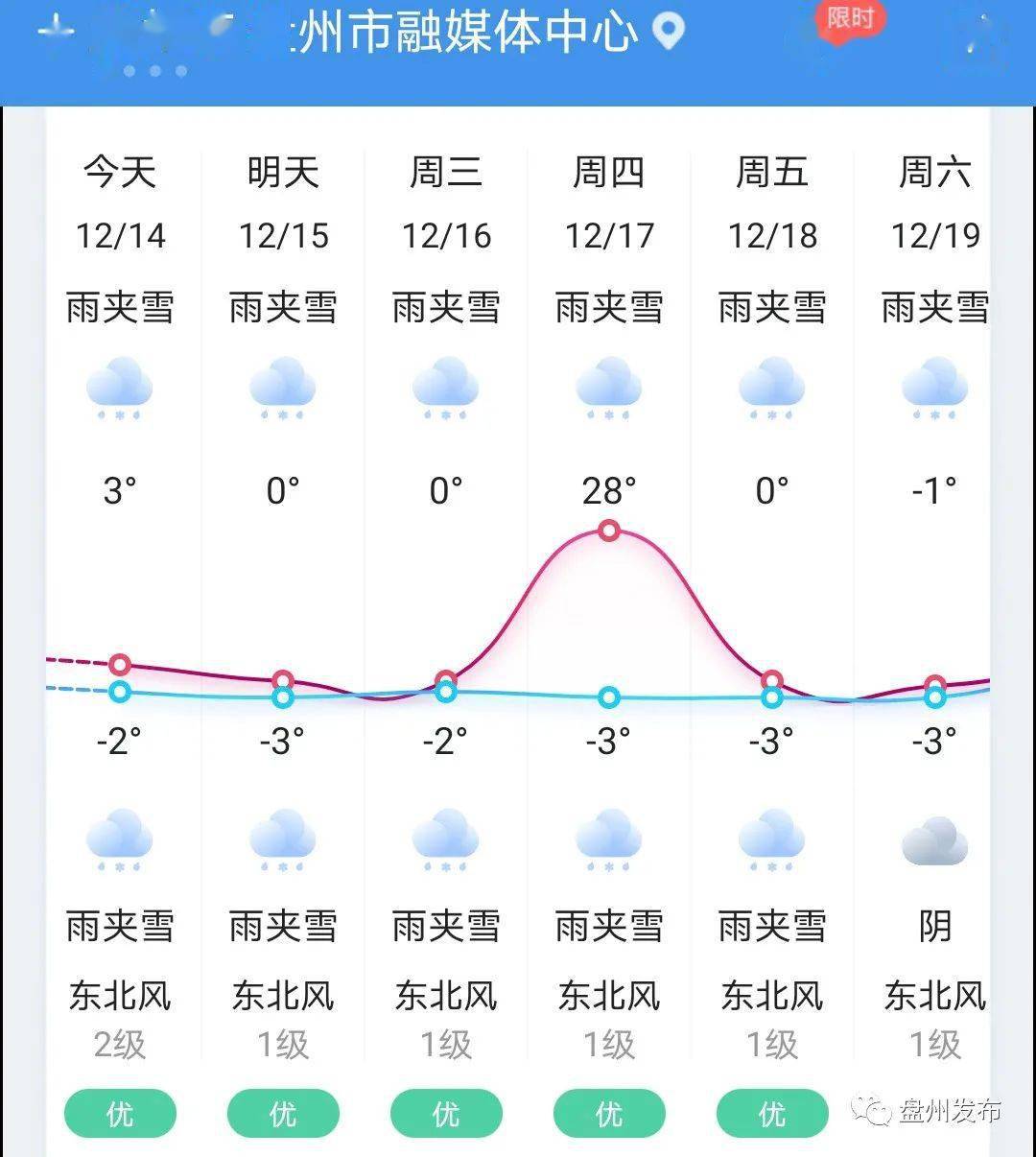1036x1157 pixels.
Task: Click the lower weather icon under 今天
Action: point(119,838)
